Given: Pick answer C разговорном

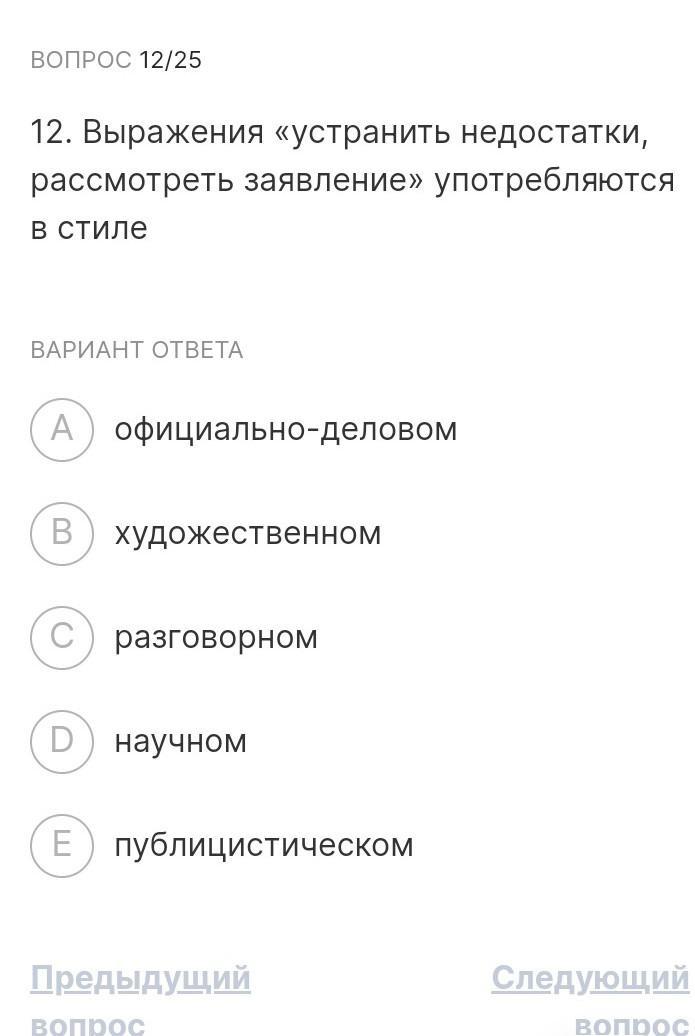Looking at the screenshot, I should (x=62, y=637).
